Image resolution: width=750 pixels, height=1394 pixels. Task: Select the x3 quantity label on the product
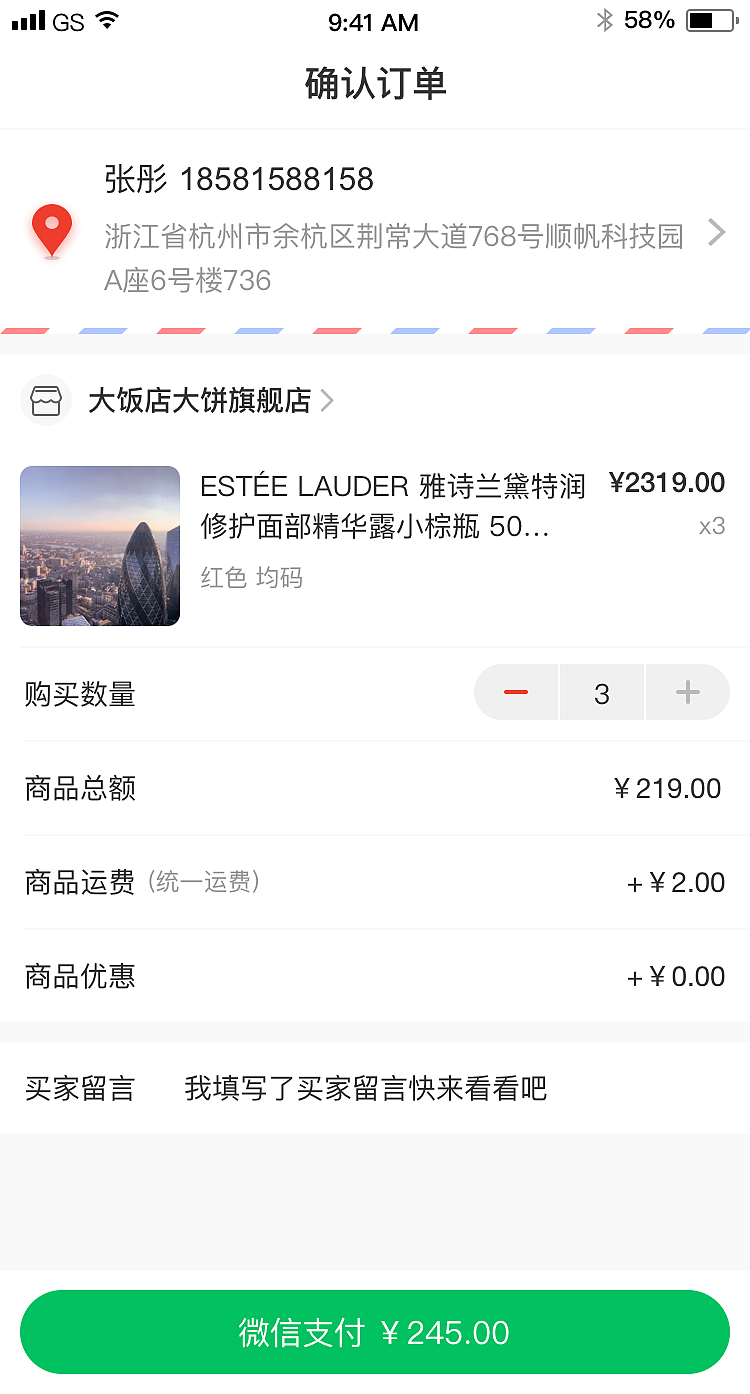pyautogui.click(x=712, y=526)
